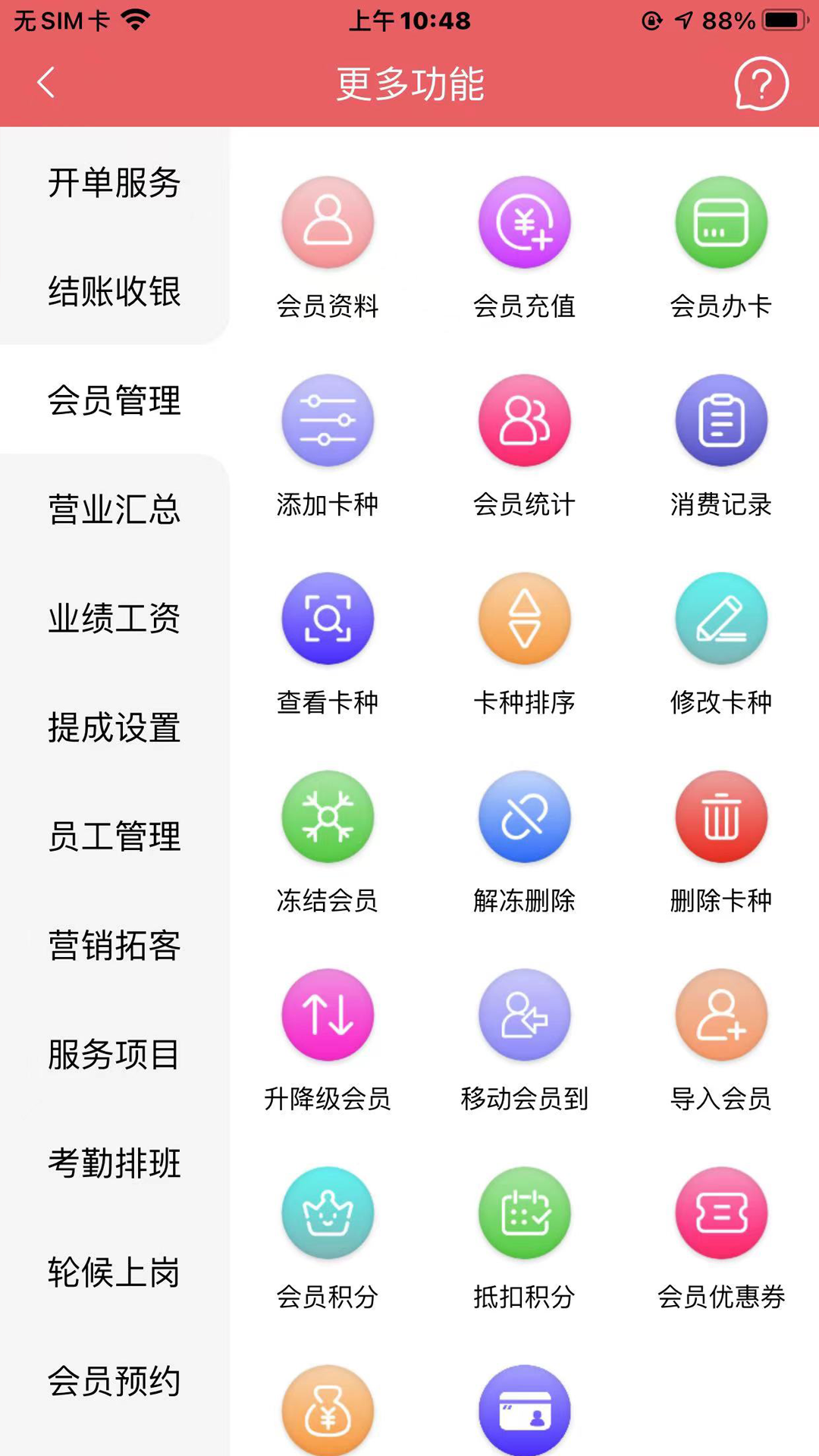Select the 删除卡种 trash icon
Image resolution: width=819 pixels, height=1456 pixels.
tap(721, 817)
